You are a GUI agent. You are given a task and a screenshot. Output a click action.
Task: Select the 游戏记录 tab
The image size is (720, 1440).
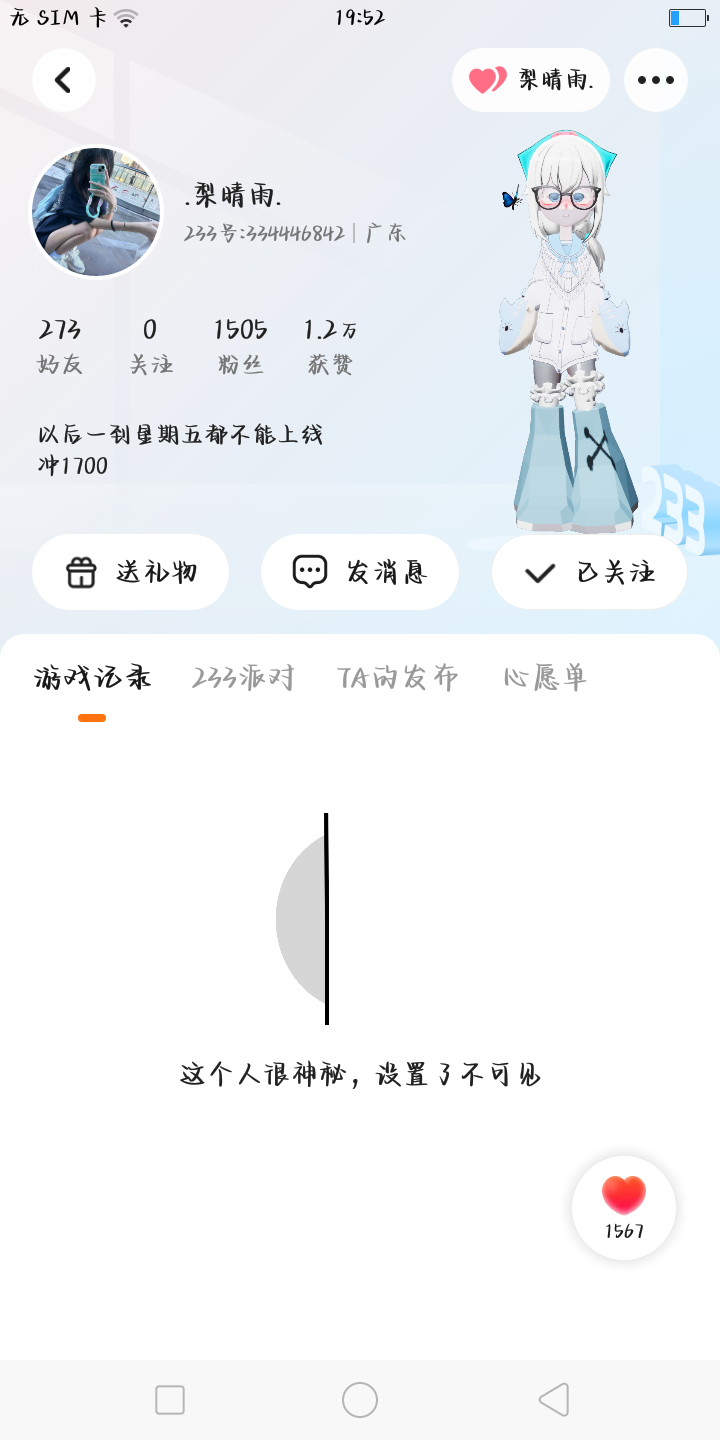pos(92,678)
